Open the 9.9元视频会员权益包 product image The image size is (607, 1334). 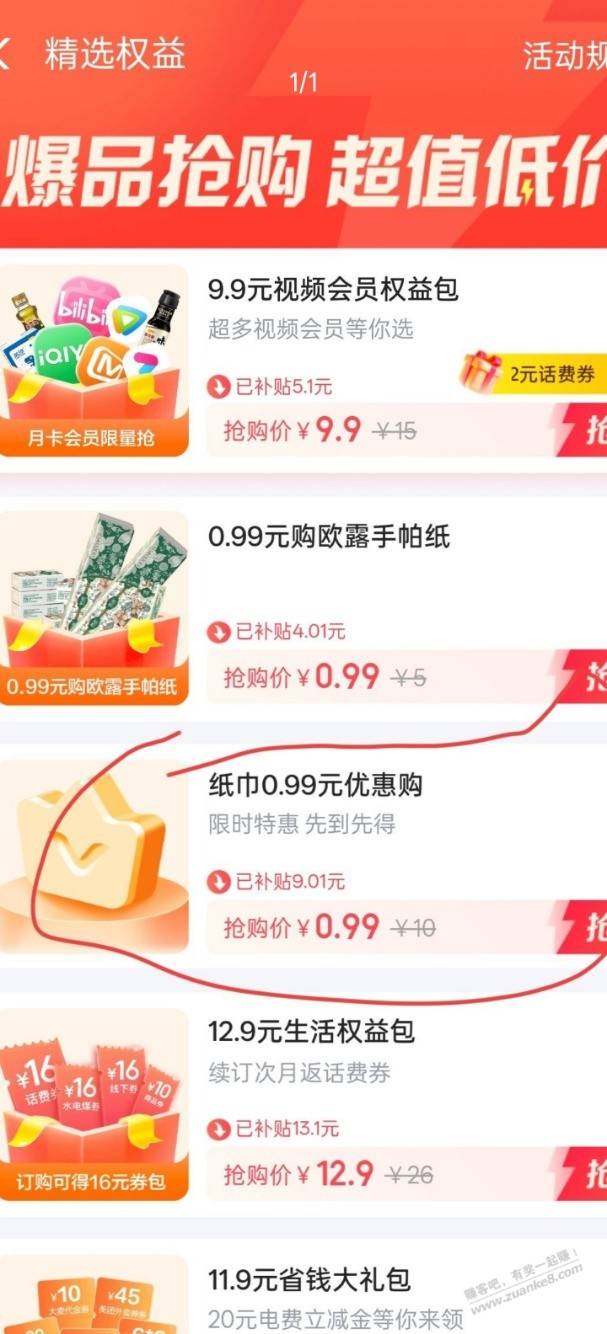coord(94,360)
